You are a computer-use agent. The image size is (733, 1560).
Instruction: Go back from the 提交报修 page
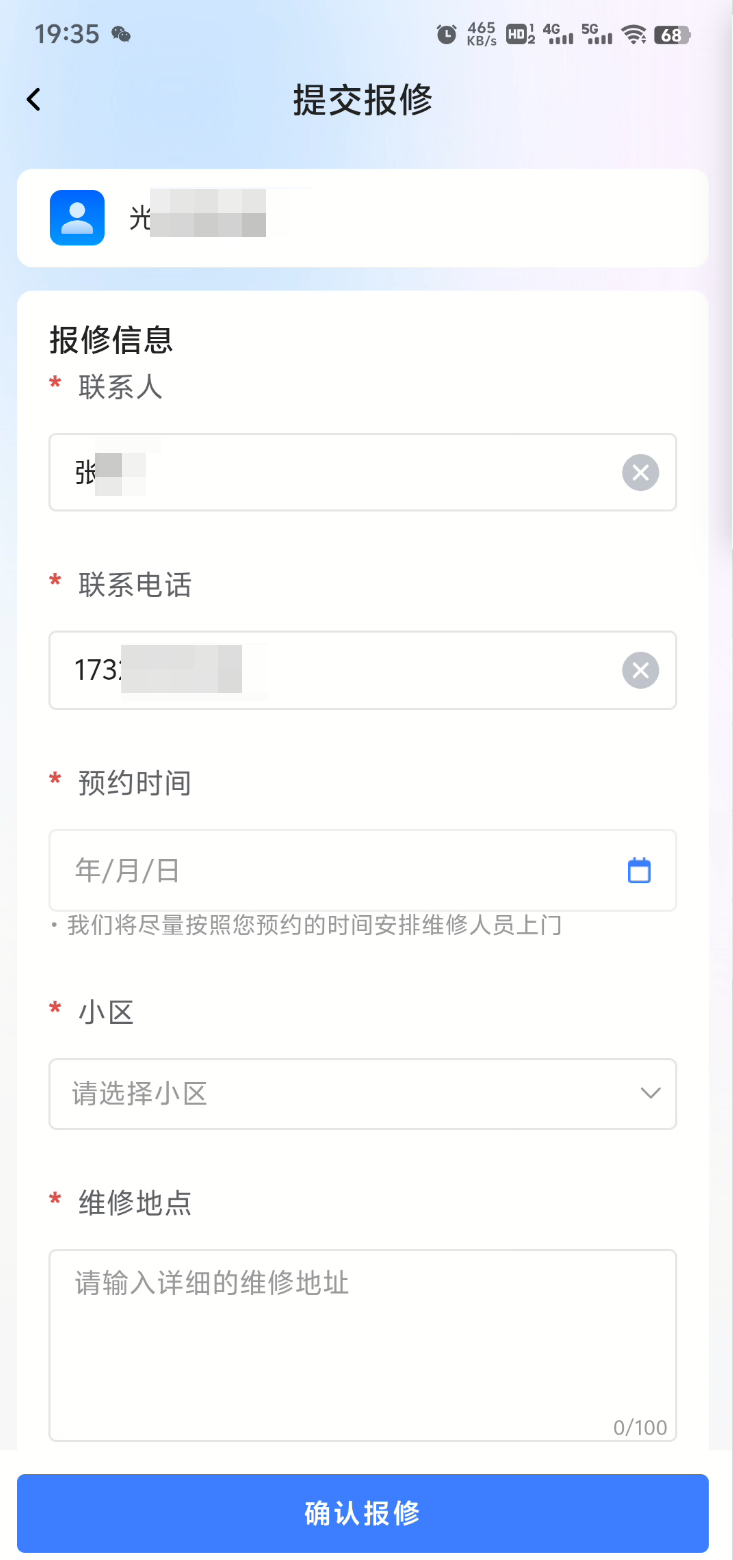point(34,99)
